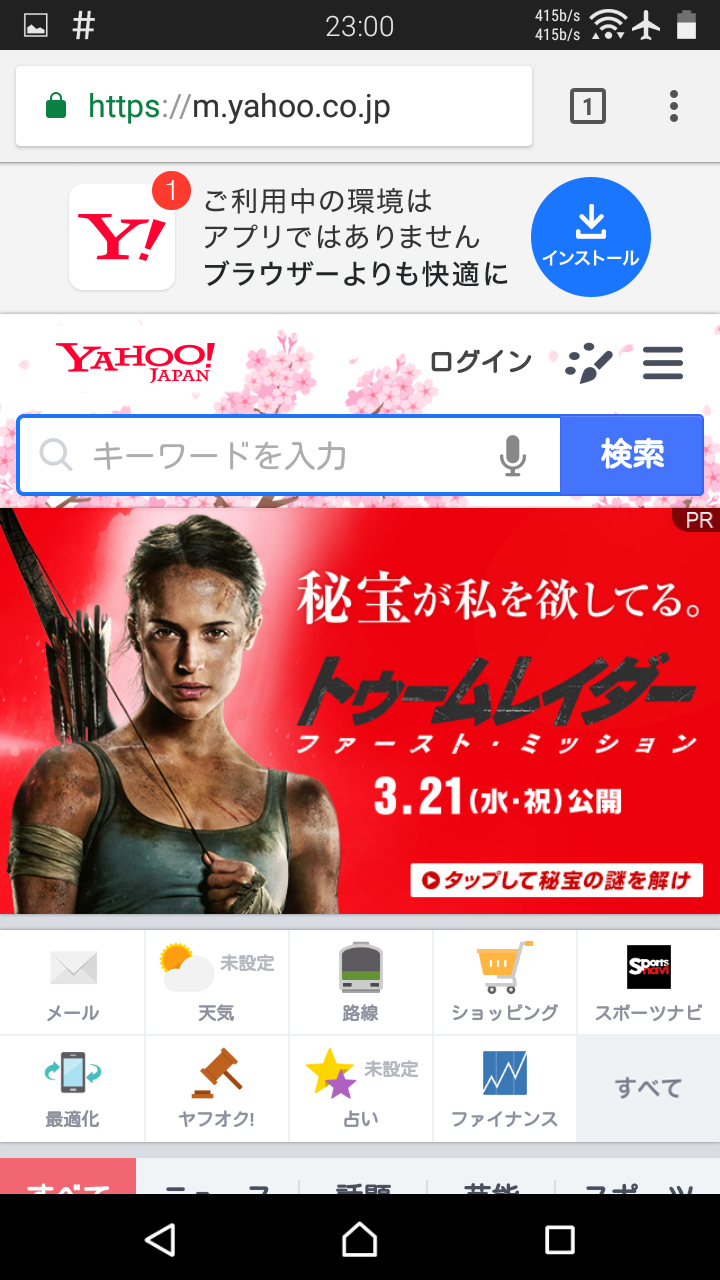Tap the blue 検索 button

632,455
